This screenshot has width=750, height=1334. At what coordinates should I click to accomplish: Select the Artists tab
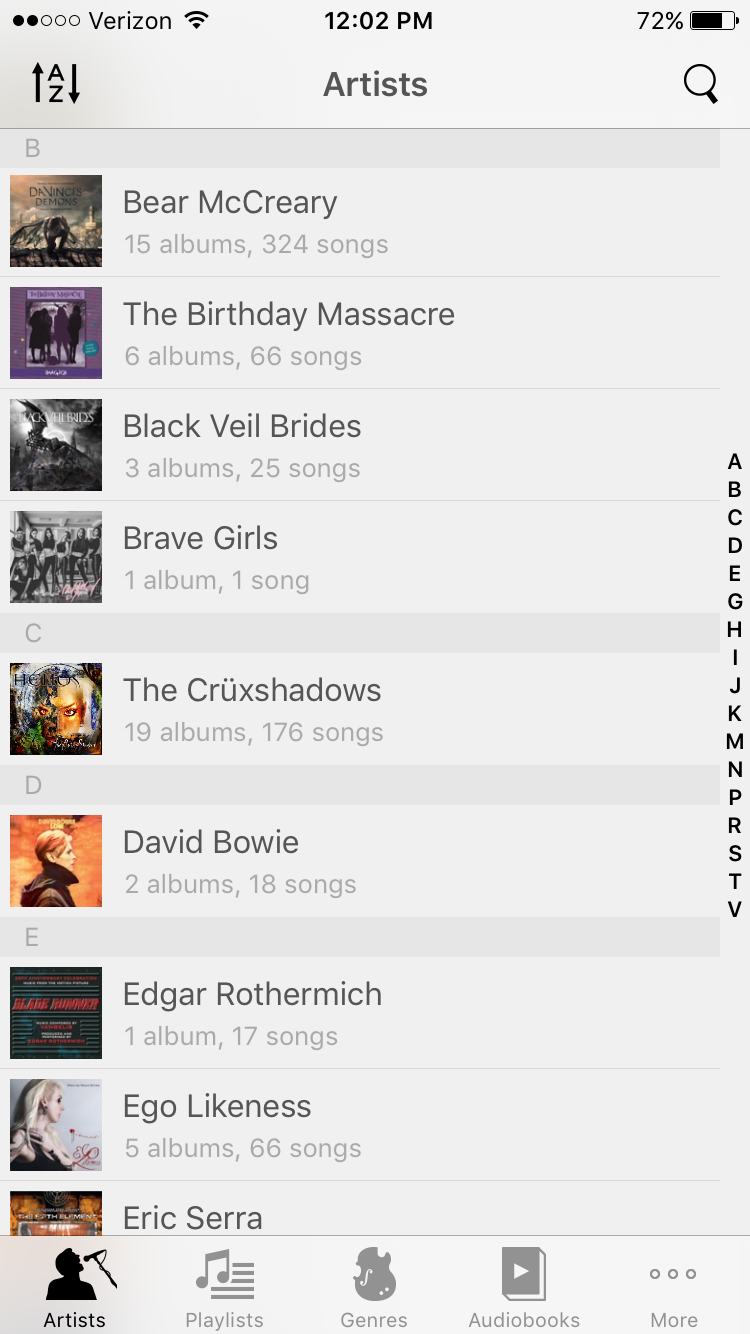click(x=75, y=1288)
